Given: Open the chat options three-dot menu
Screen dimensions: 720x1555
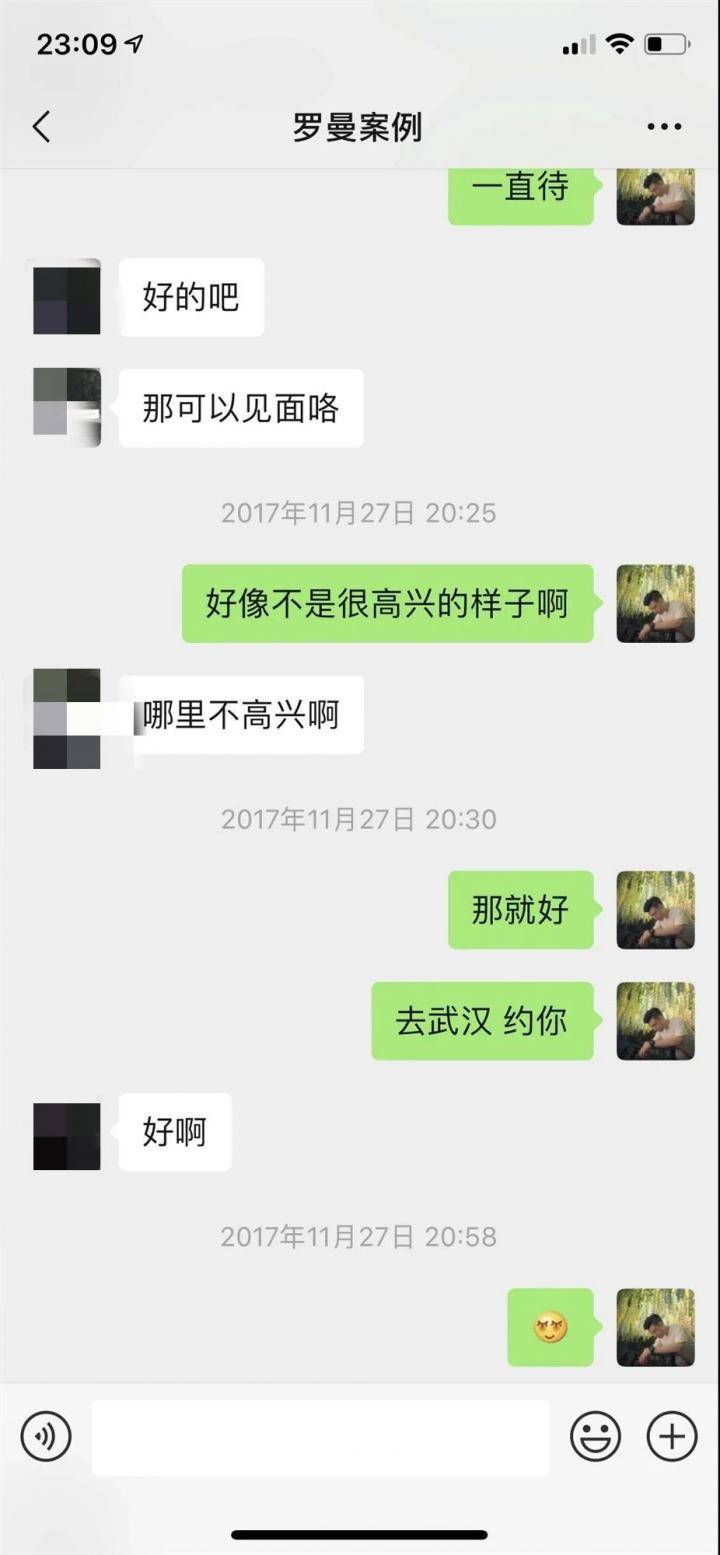Looking at the screenshot, I should coord(664,127).
